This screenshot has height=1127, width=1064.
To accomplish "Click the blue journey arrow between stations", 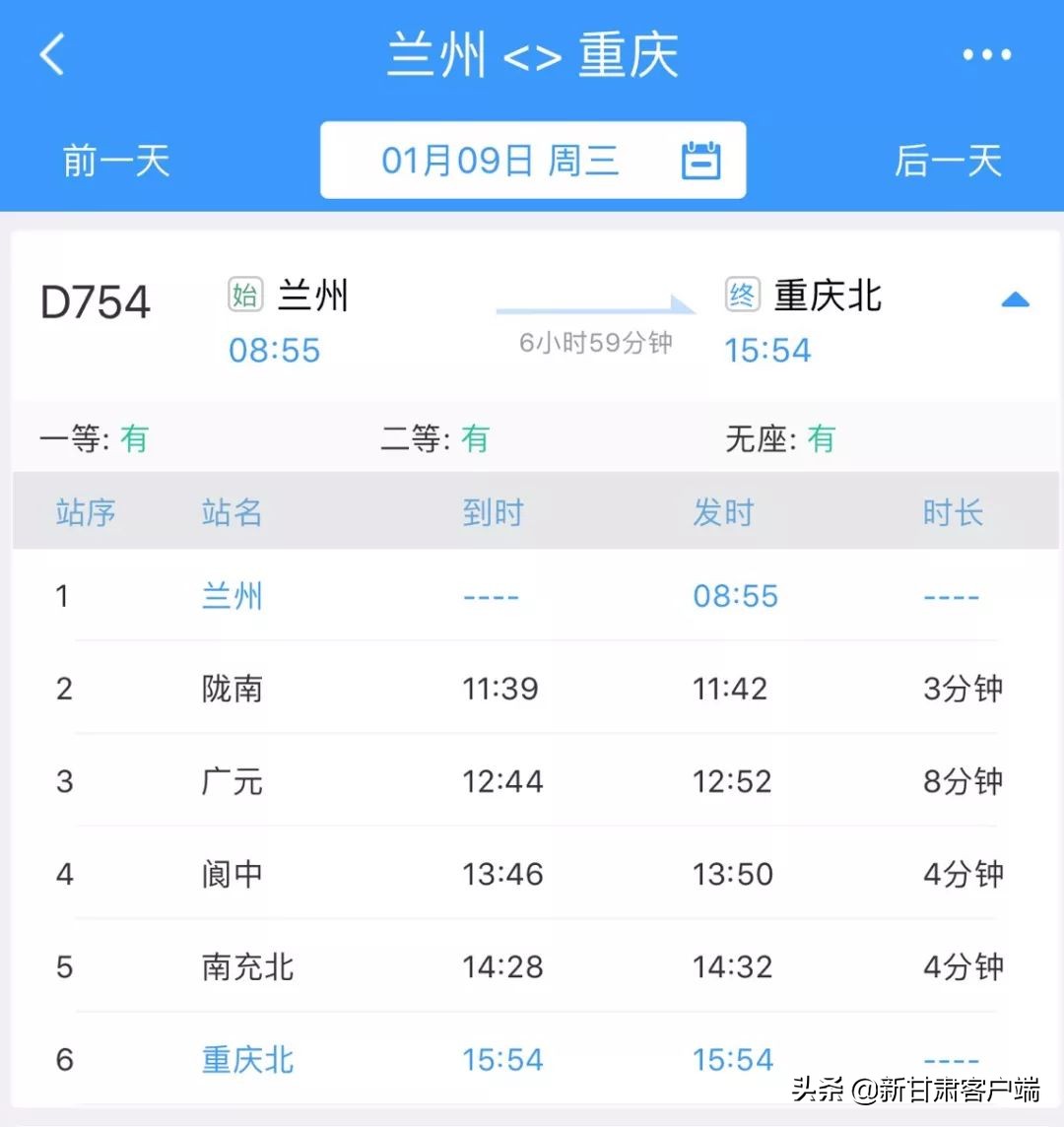I will tap(595, 308).
